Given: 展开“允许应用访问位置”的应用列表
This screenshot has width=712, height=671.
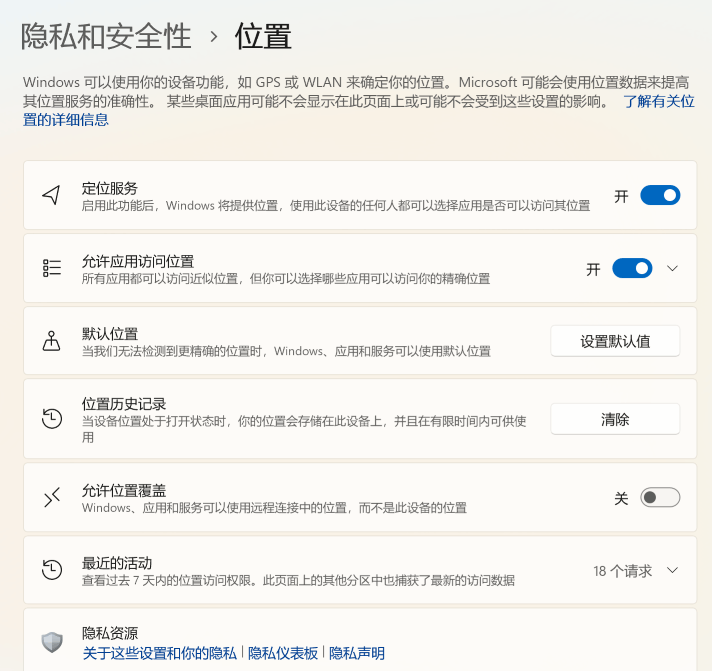Looking at the screenshot, I should (672, 268).
